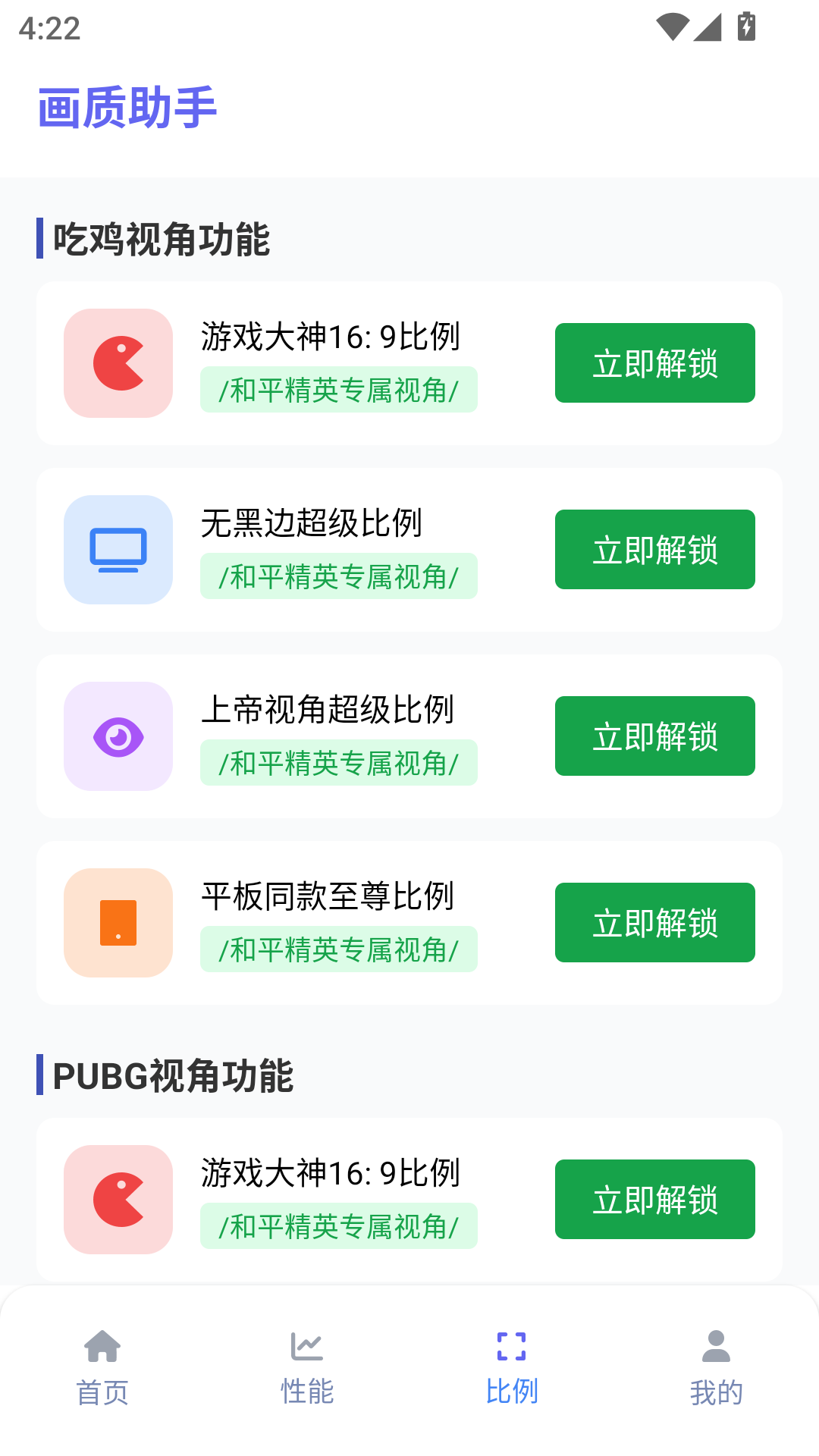The image size is (819, 1456).
Task: Unlock 游戏大神16:9比例 under PUBG视角功能
Action: 654,1198
